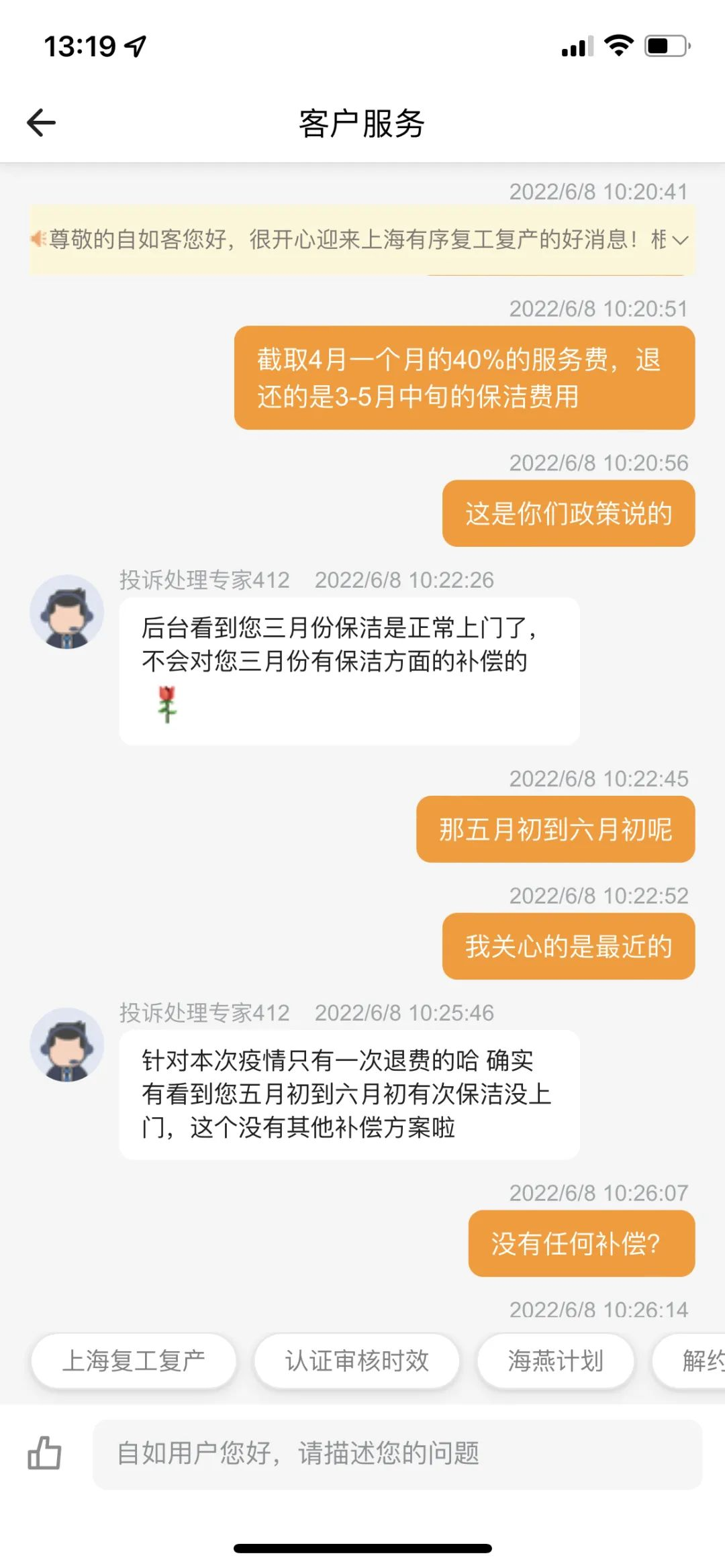Select the 海燕计划 quick chip
The width and height of the screenshot is (725, 1568).
(555, 1361)
